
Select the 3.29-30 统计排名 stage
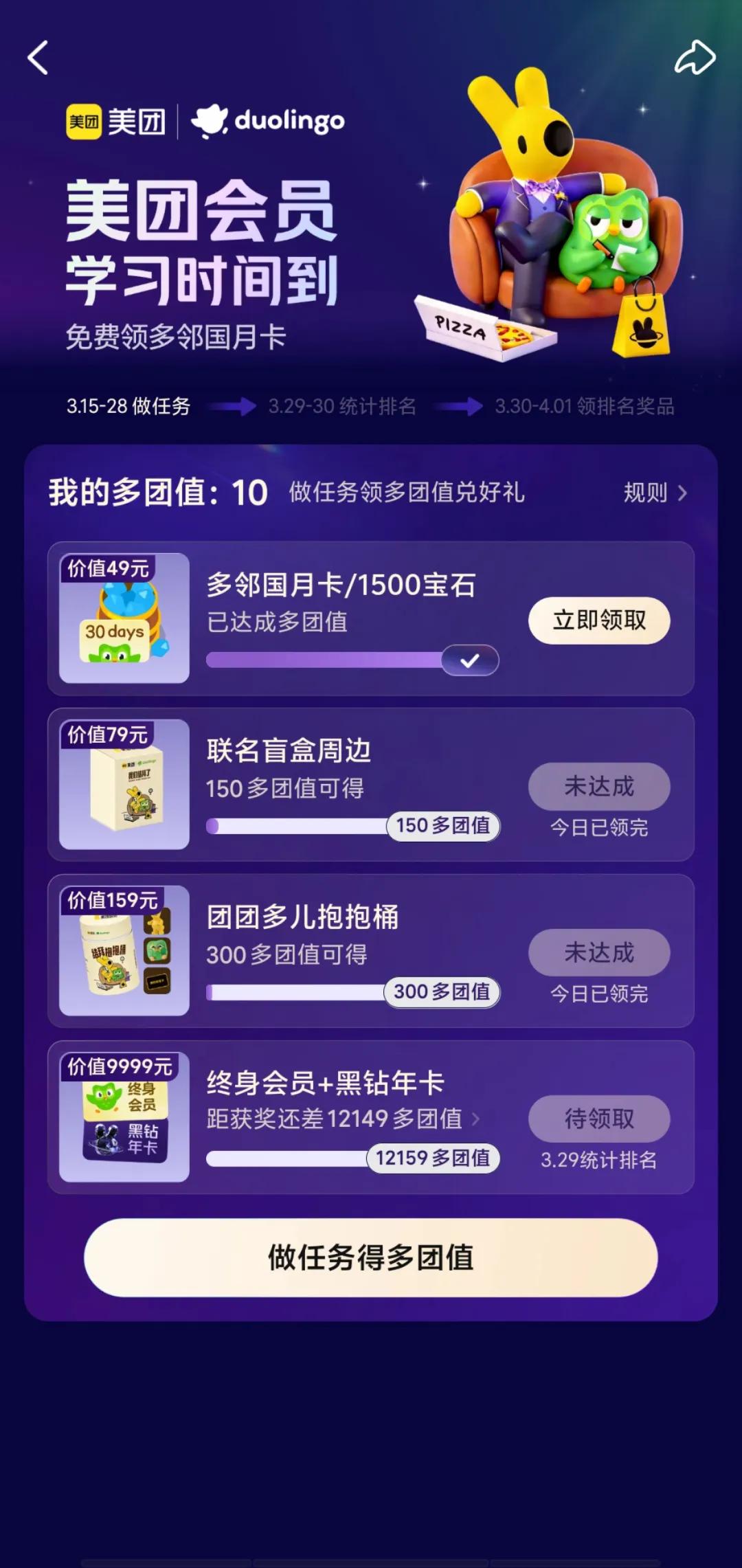pyautogui.click(x=344, y=407)
